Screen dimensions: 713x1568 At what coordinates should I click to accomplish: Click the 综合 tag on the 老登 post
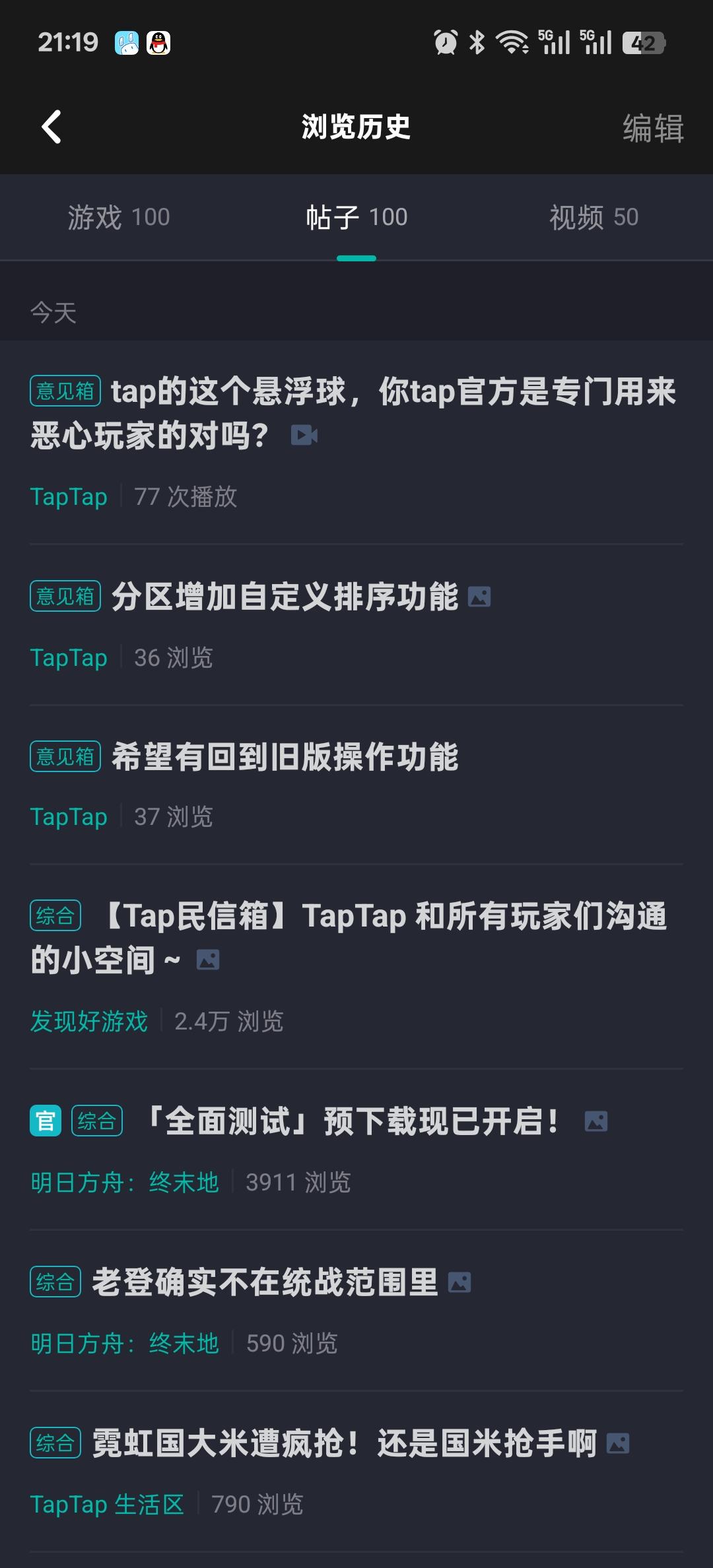55,1282
